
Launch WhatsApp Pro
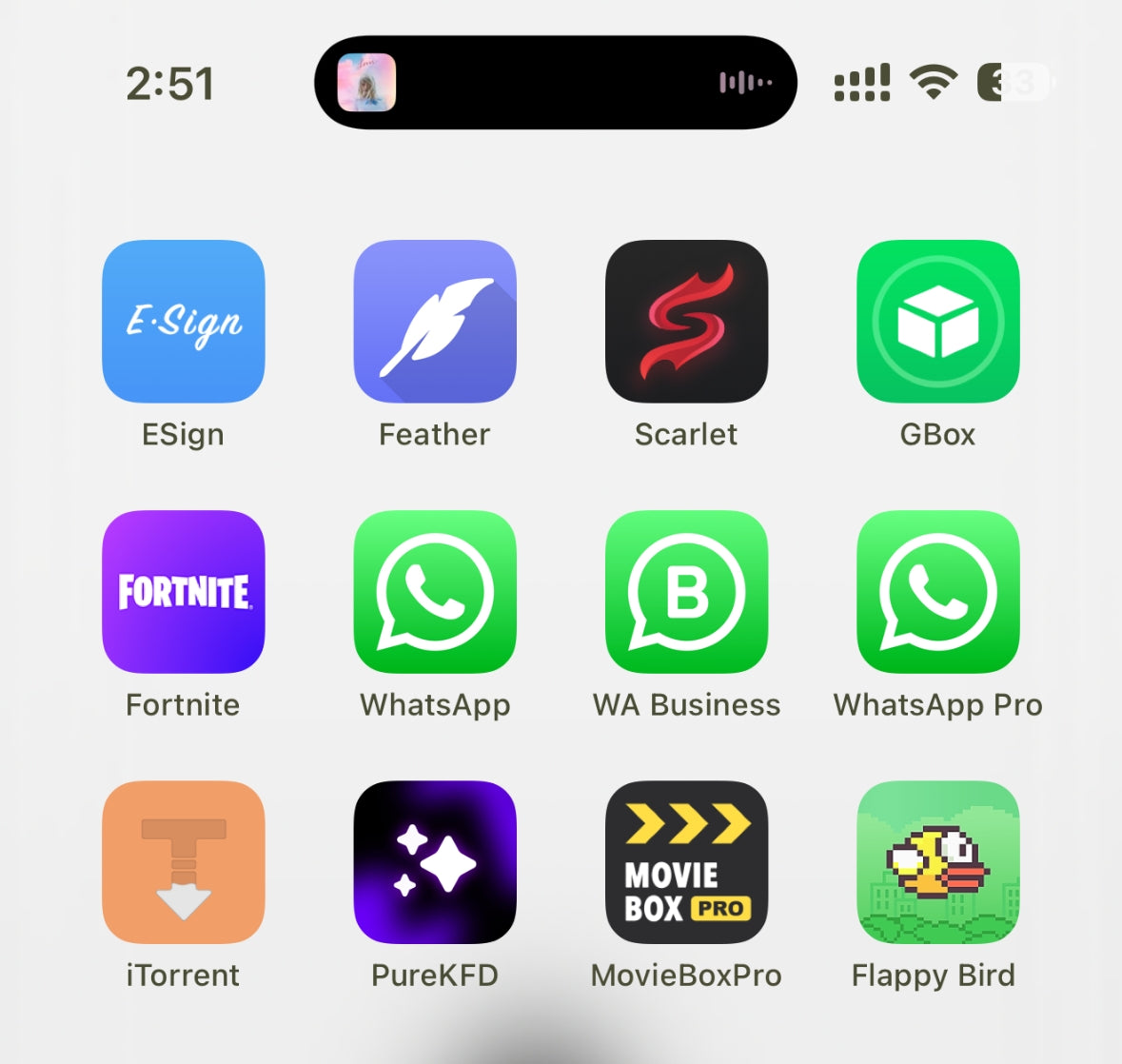[x=937, y=592]
